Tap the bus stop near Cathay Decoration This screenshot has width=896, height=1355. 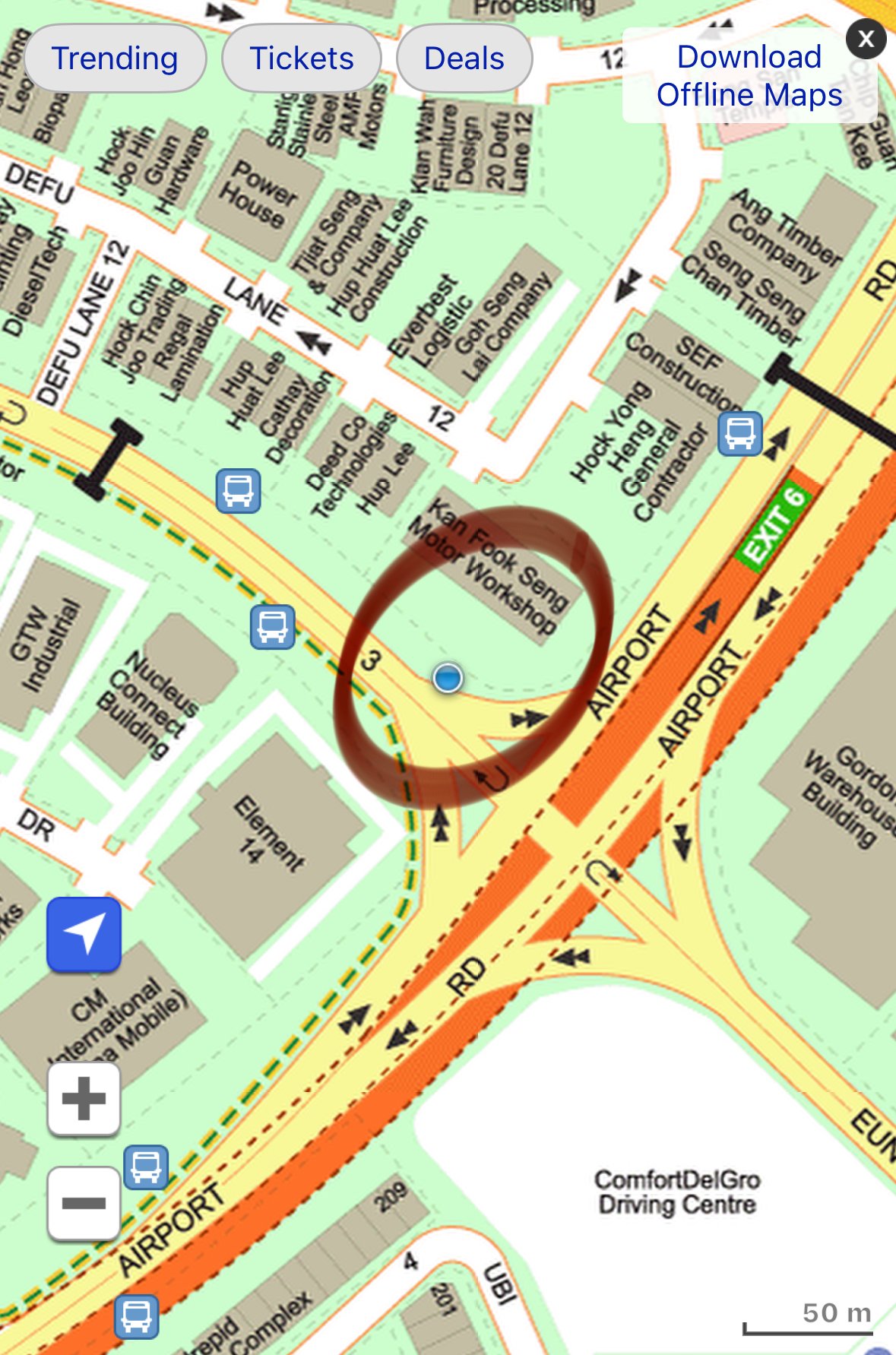click(x=239, y=490)
